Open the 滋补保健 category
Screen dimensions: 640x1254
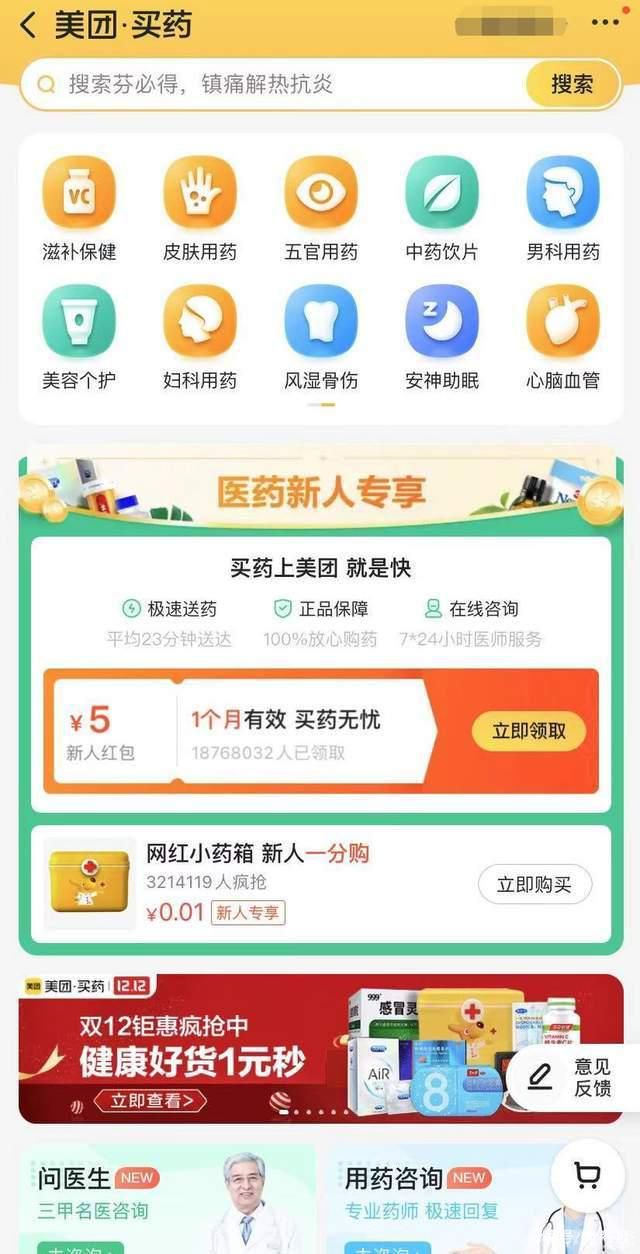pyautogui.click(x=79, y=208)
